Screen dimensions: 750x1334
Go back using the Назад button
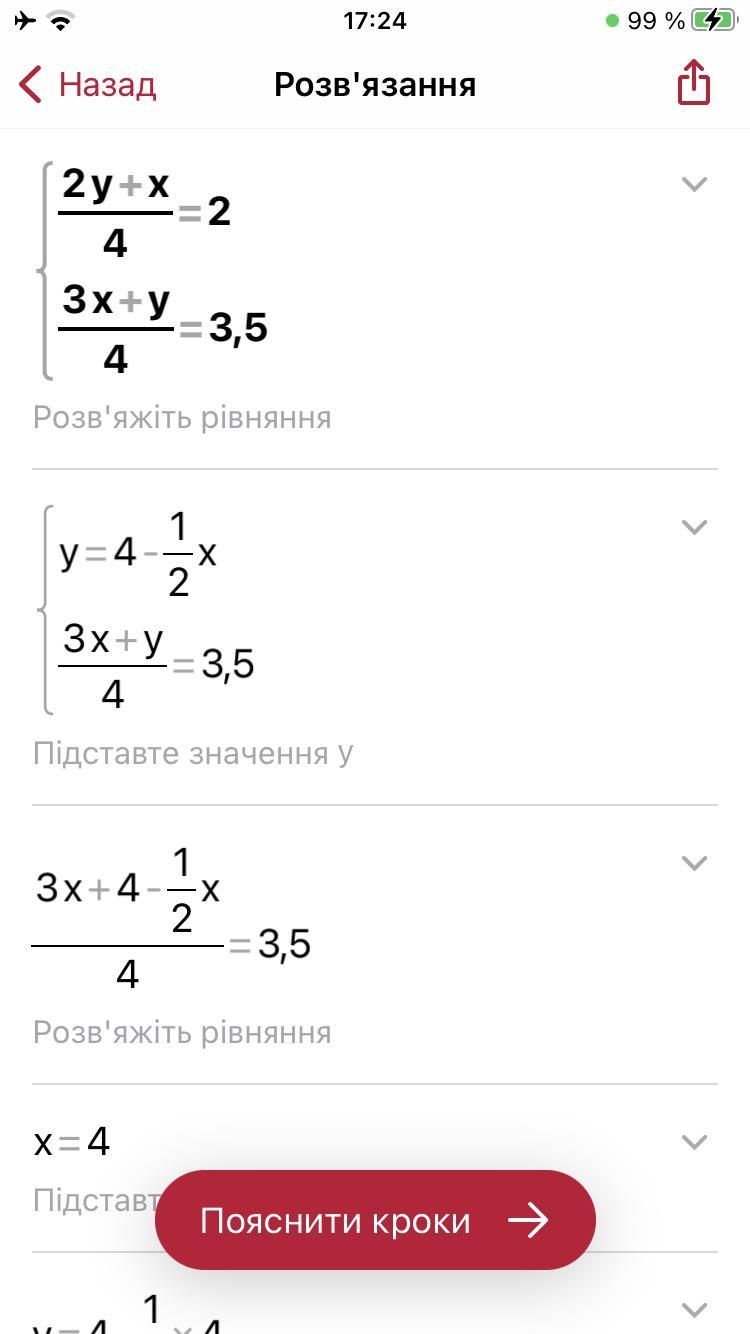(x=88, y=84)
